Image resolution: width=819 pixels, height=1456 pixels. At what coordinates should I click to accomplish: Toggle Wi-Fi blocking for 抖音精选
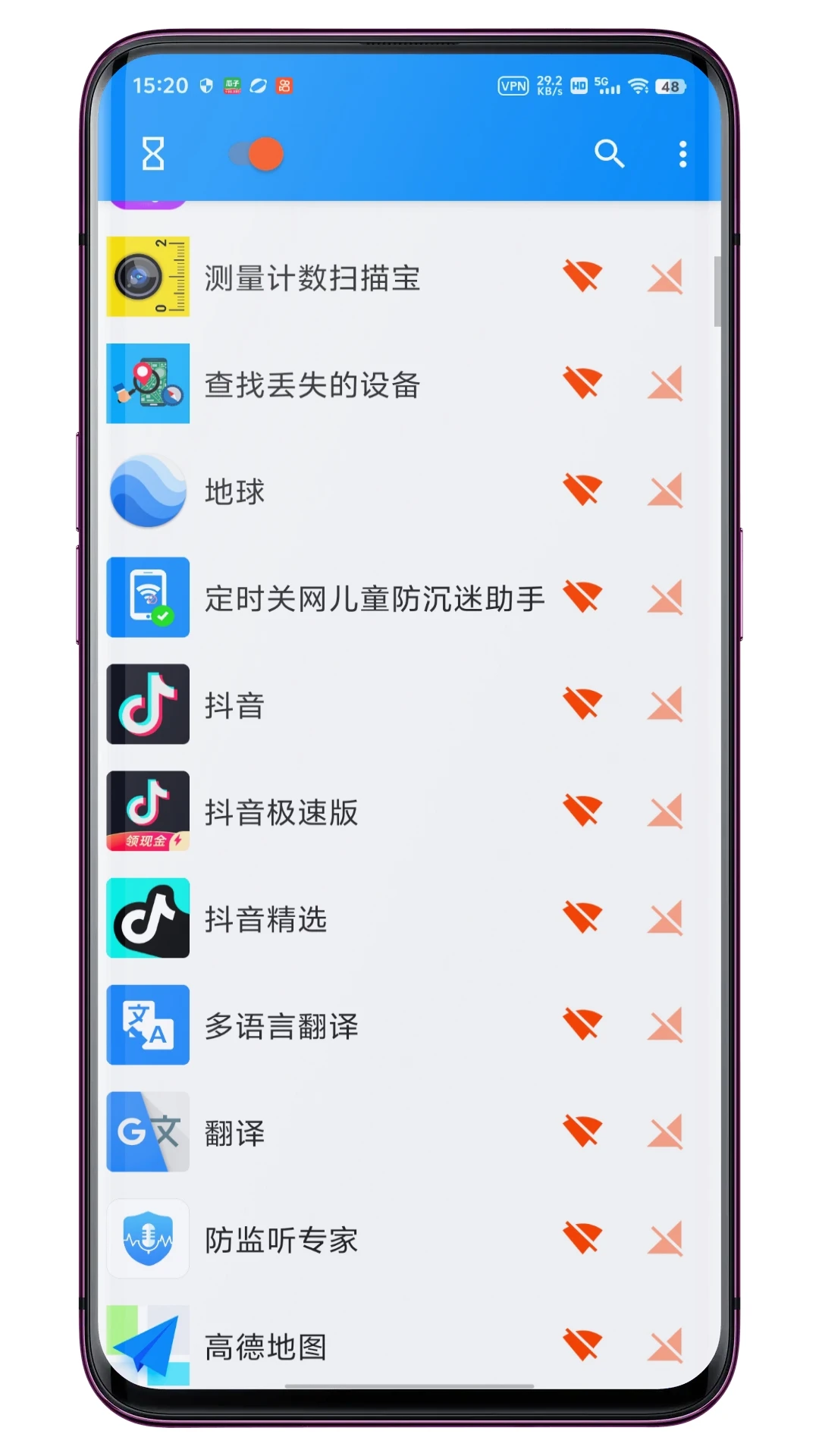point(582,918)
